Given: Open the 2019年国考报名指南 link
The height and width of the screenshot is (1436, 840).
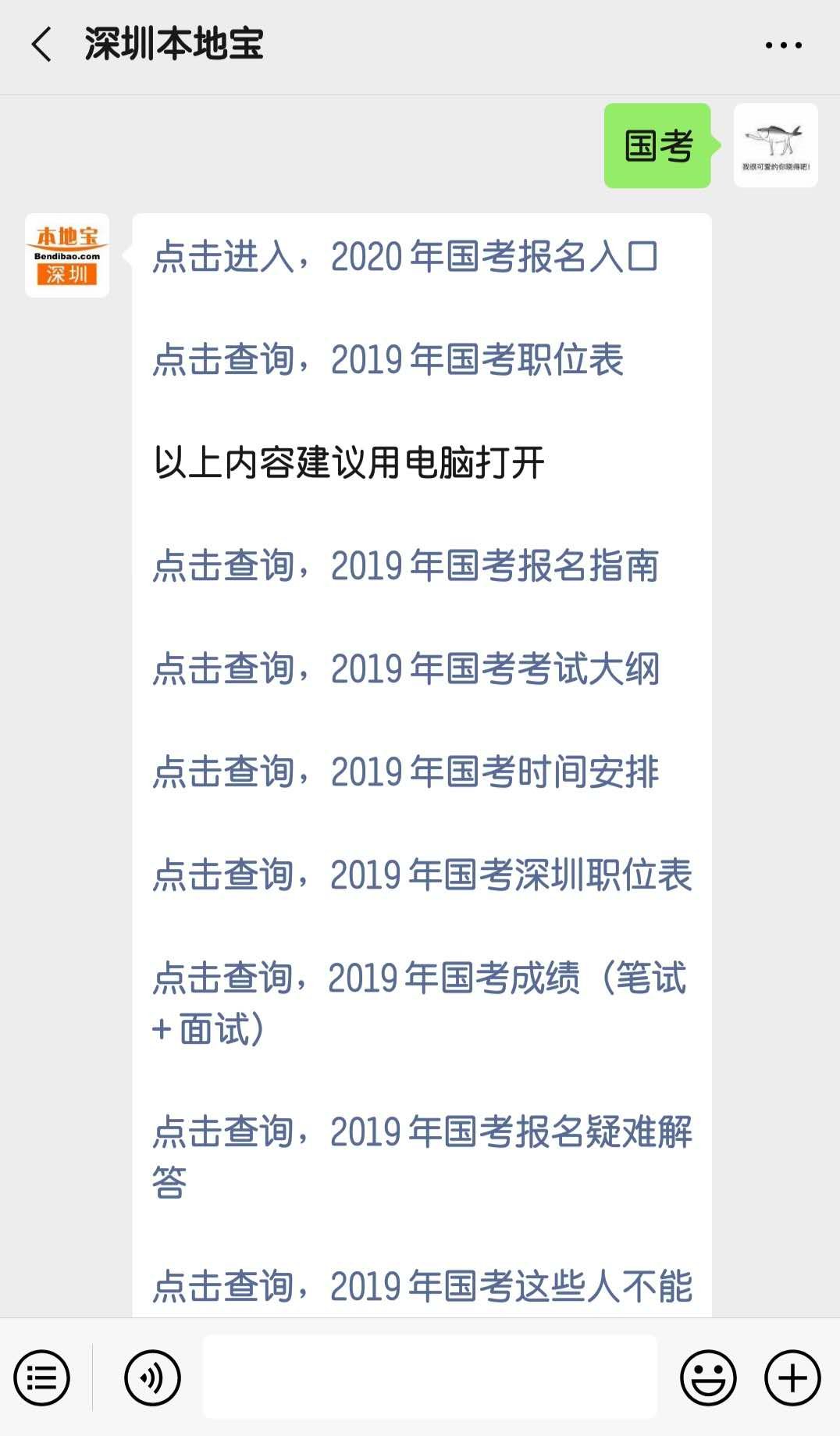Looking at the screenshot, I should pyautogui.click(x=406, y=565).
